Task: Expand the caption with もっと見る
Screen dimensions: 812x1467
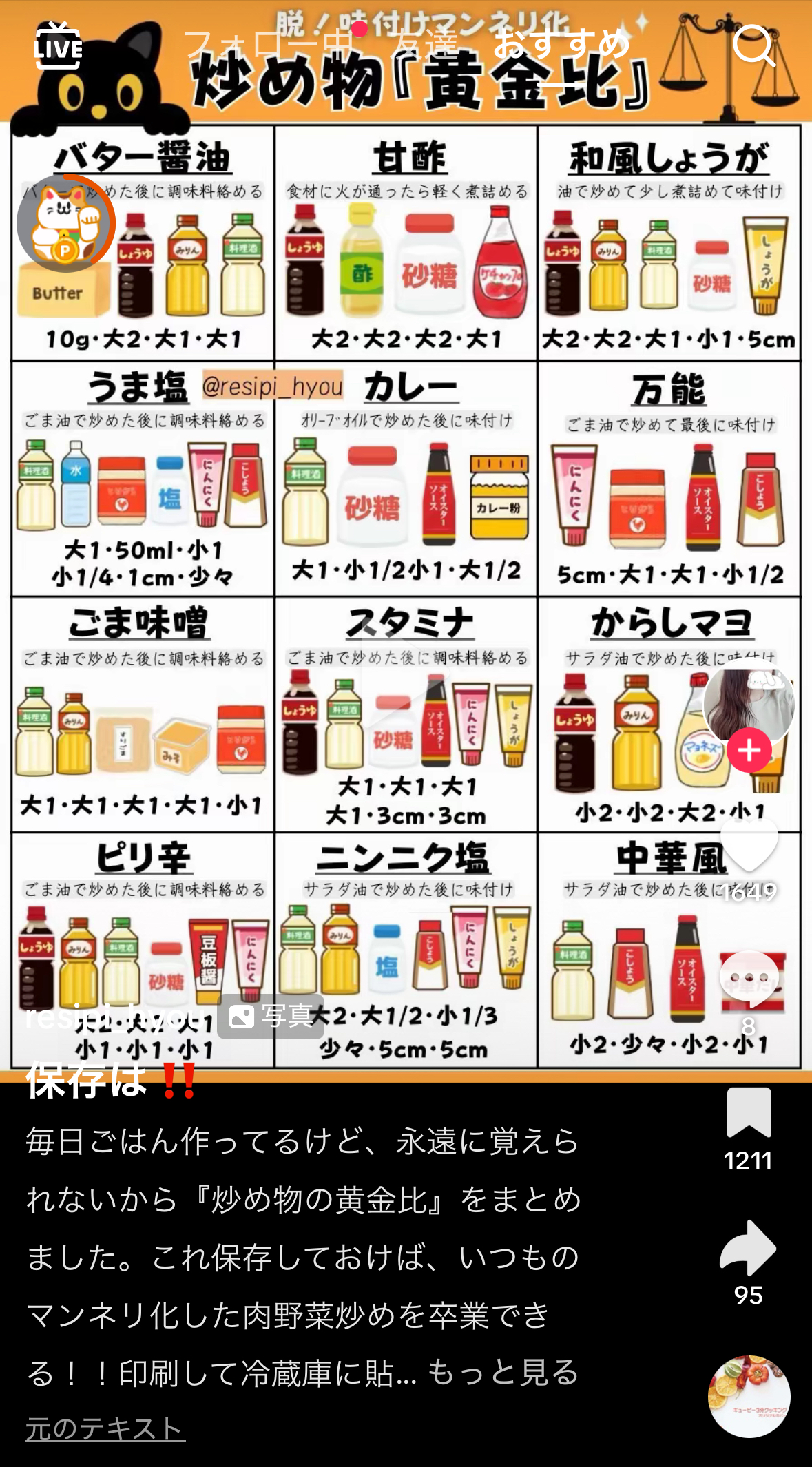Action: pos(503,1372)
